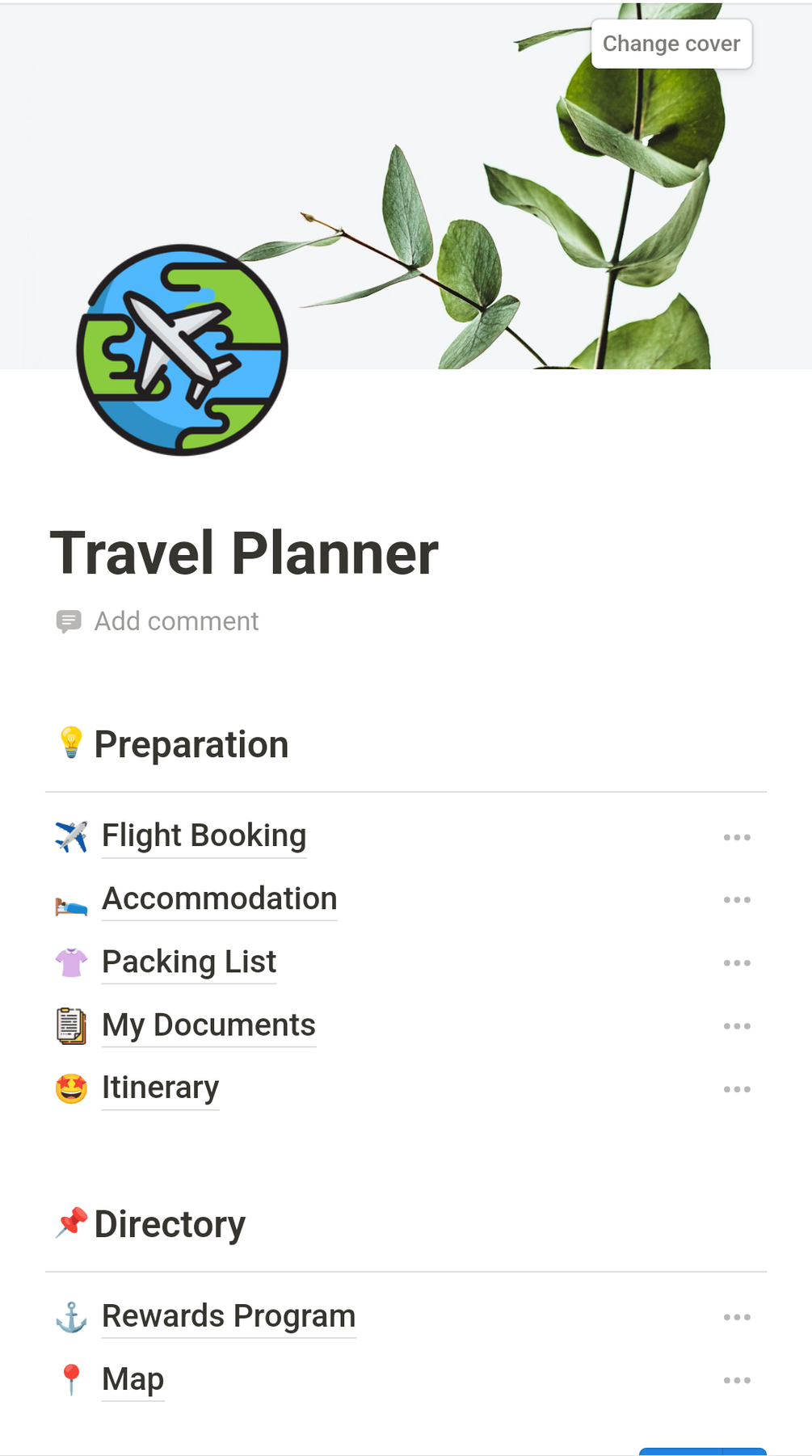Change the Travel Planner page icon
This screenshot has width=812, height=1456.
click(182, 350)
